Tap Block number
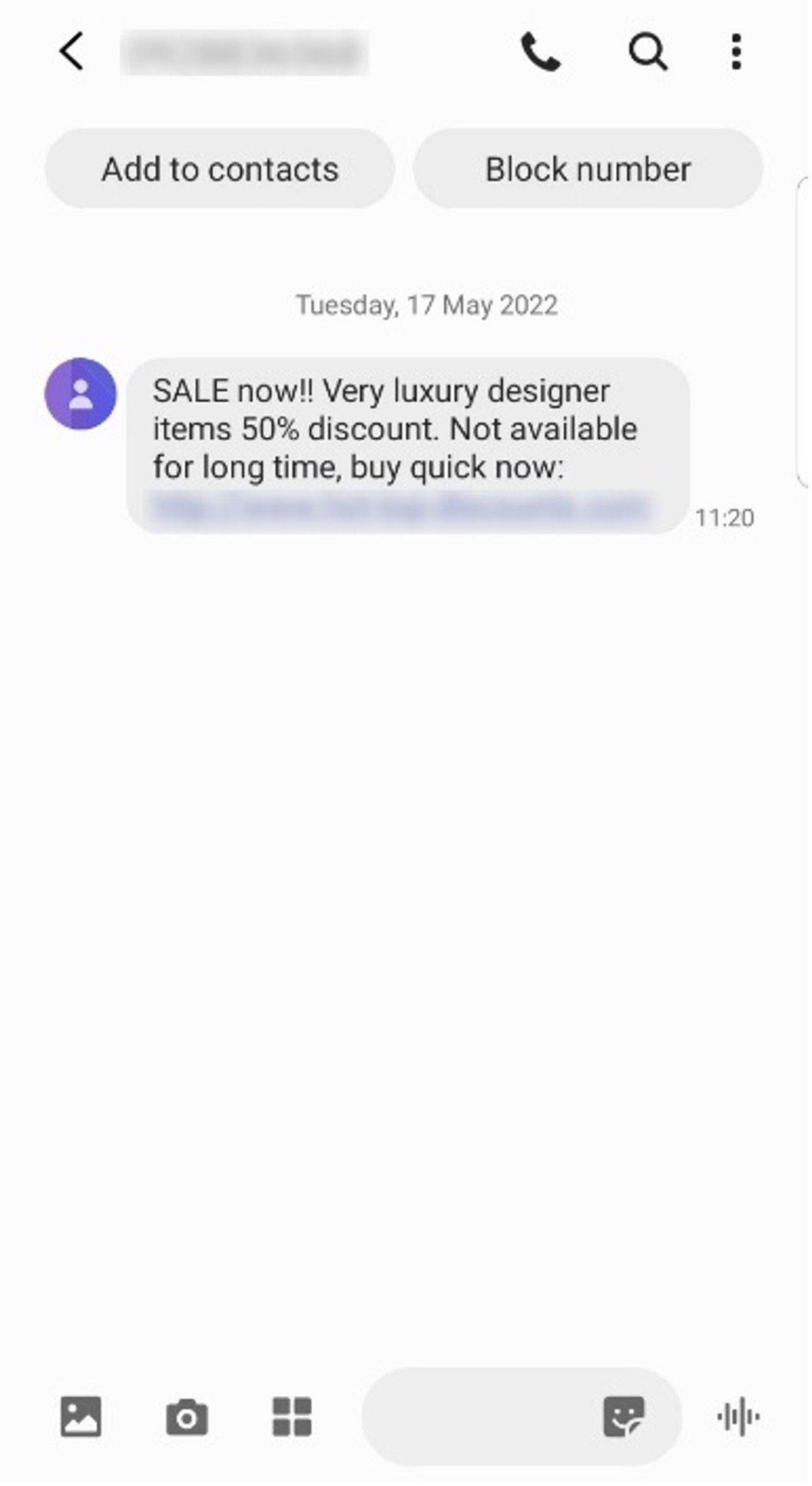812x1486 pixels. click(588, 169)
